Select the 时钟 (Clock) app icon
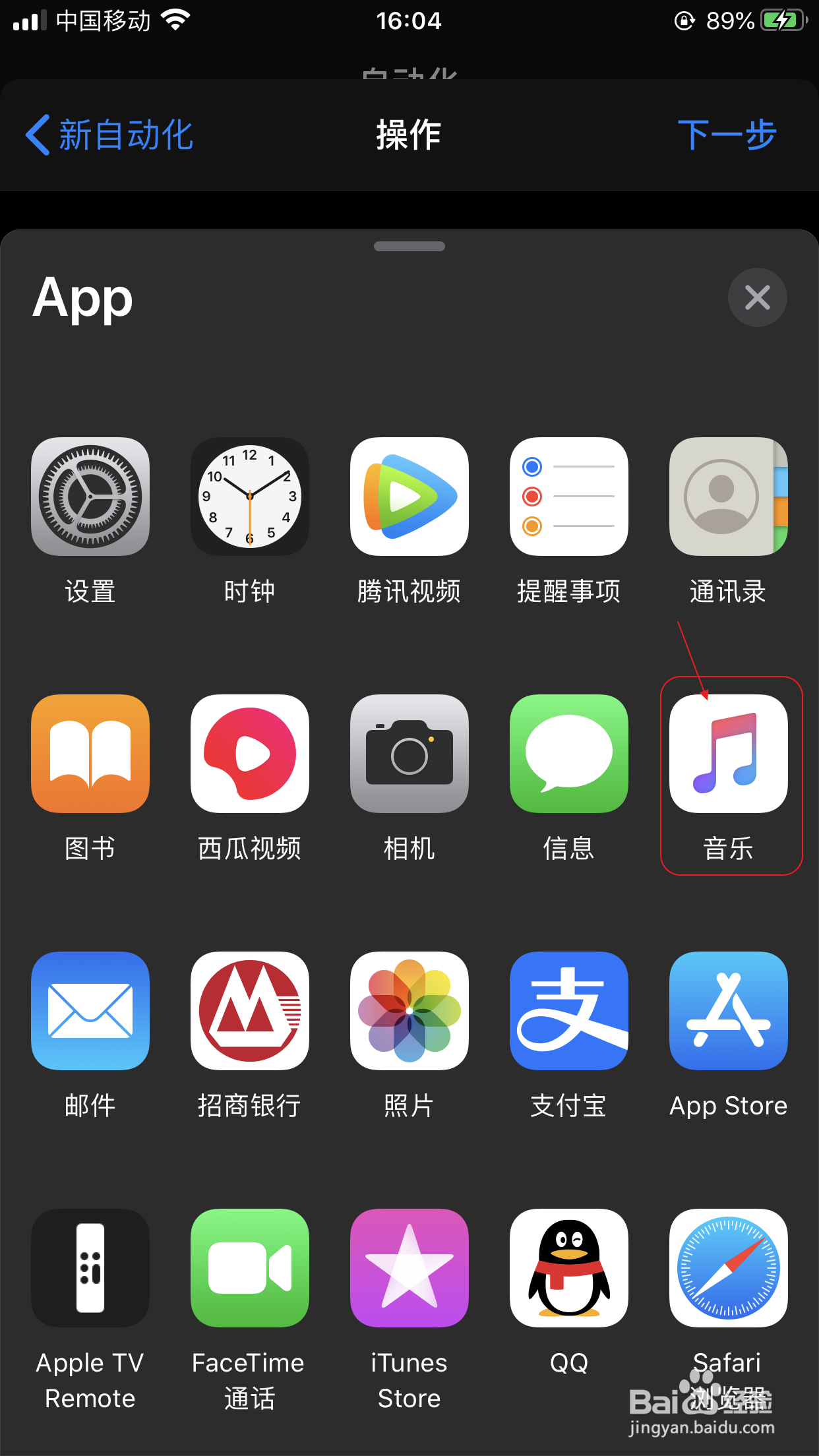Image resolution: width=819 pixels, height=1456 pixels. pyautogui.click(x=249, y=497)
